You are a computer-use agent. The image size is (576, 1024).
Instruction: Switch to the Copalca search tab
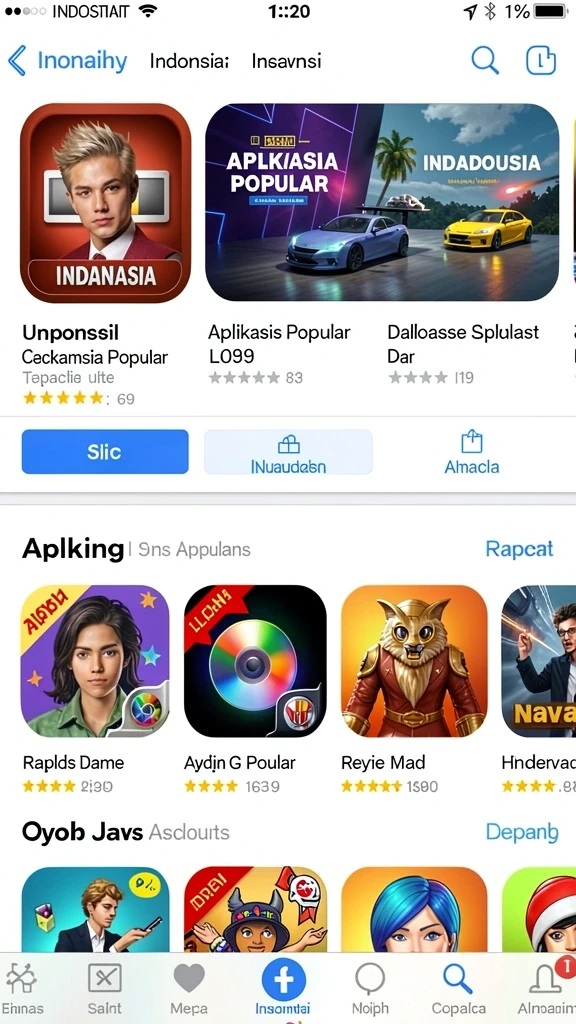tap(458, 989)
